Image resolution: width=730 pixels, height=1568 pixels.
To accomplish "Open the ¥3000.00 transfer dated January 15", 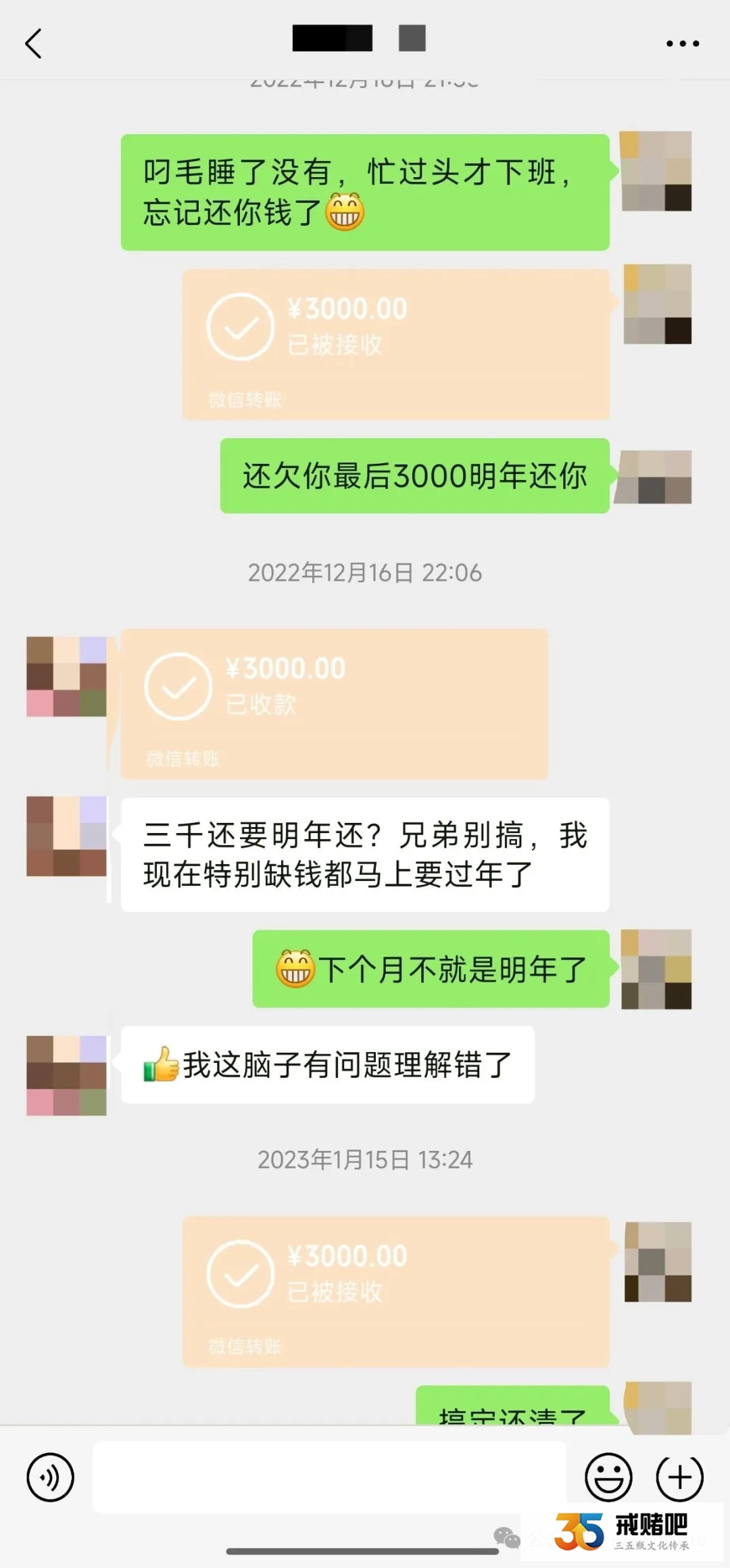I will [395, 1295].
